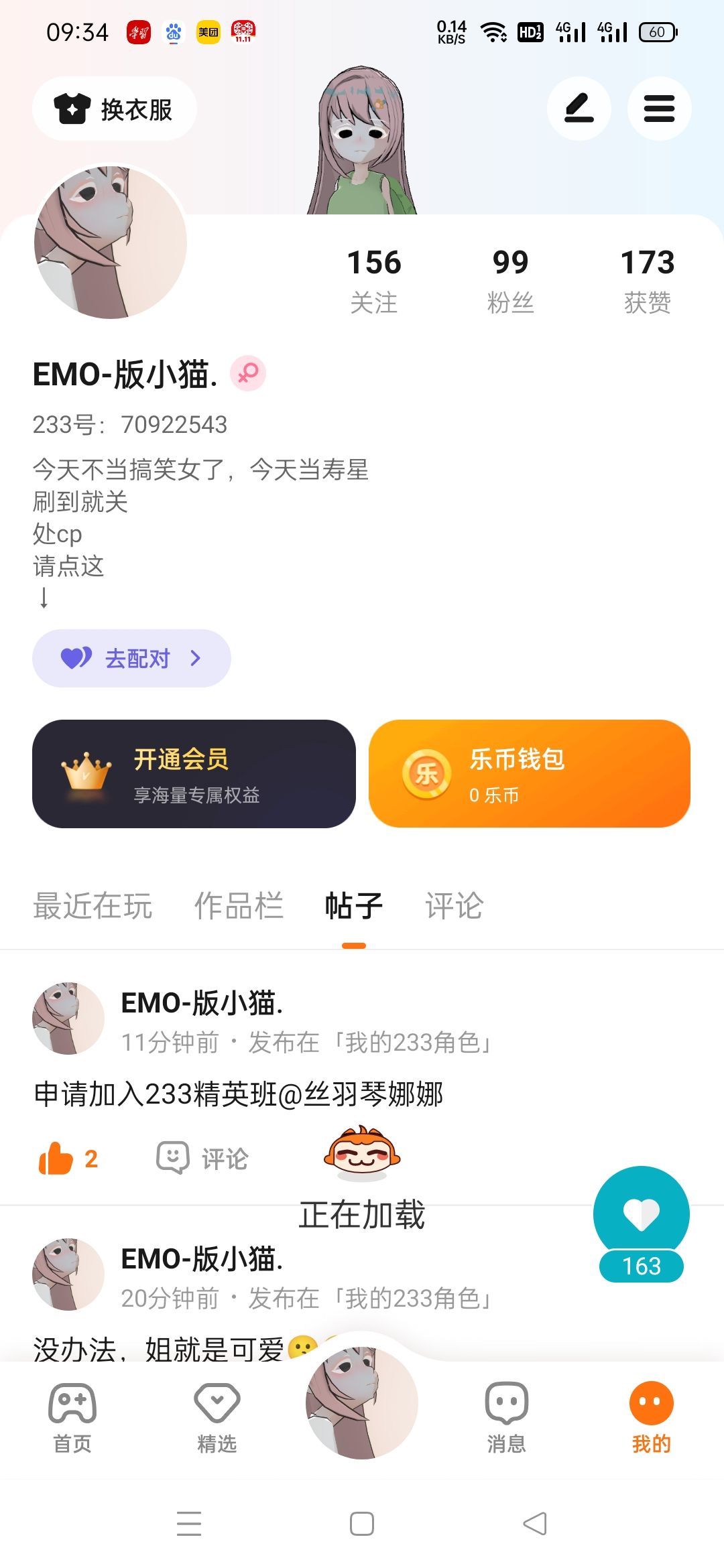Open the edit profile pencil icon
Viewport: 724px width, 1568px height.
point(579,109)
